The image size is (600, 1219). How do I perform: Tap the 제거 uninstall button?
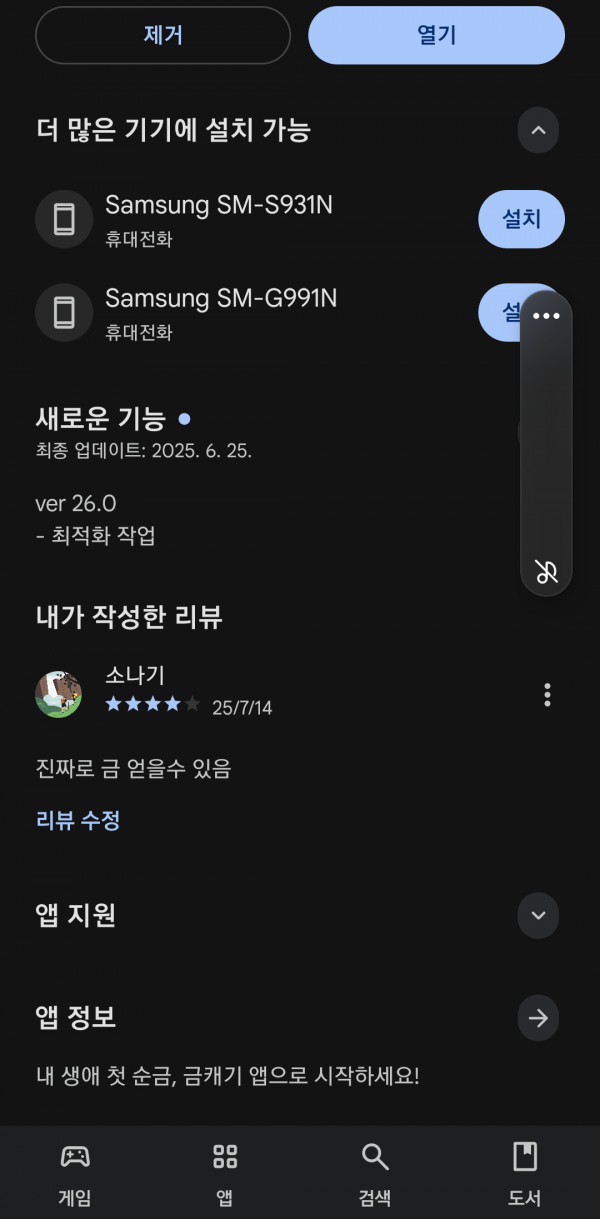pyautogui.click(x=163, y=35)
